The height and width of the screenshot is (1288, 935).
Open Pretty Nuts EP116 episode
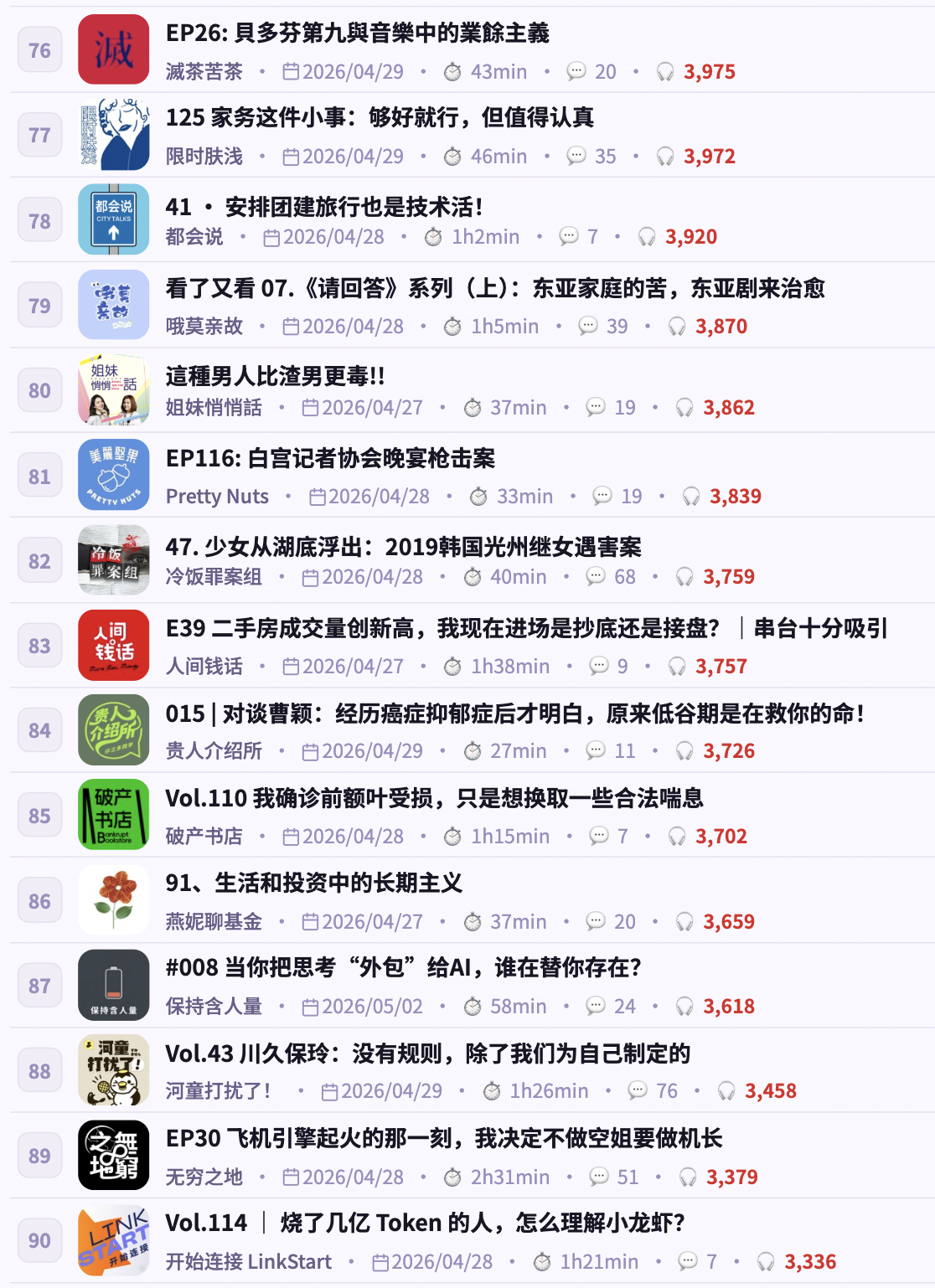point(331,459)
